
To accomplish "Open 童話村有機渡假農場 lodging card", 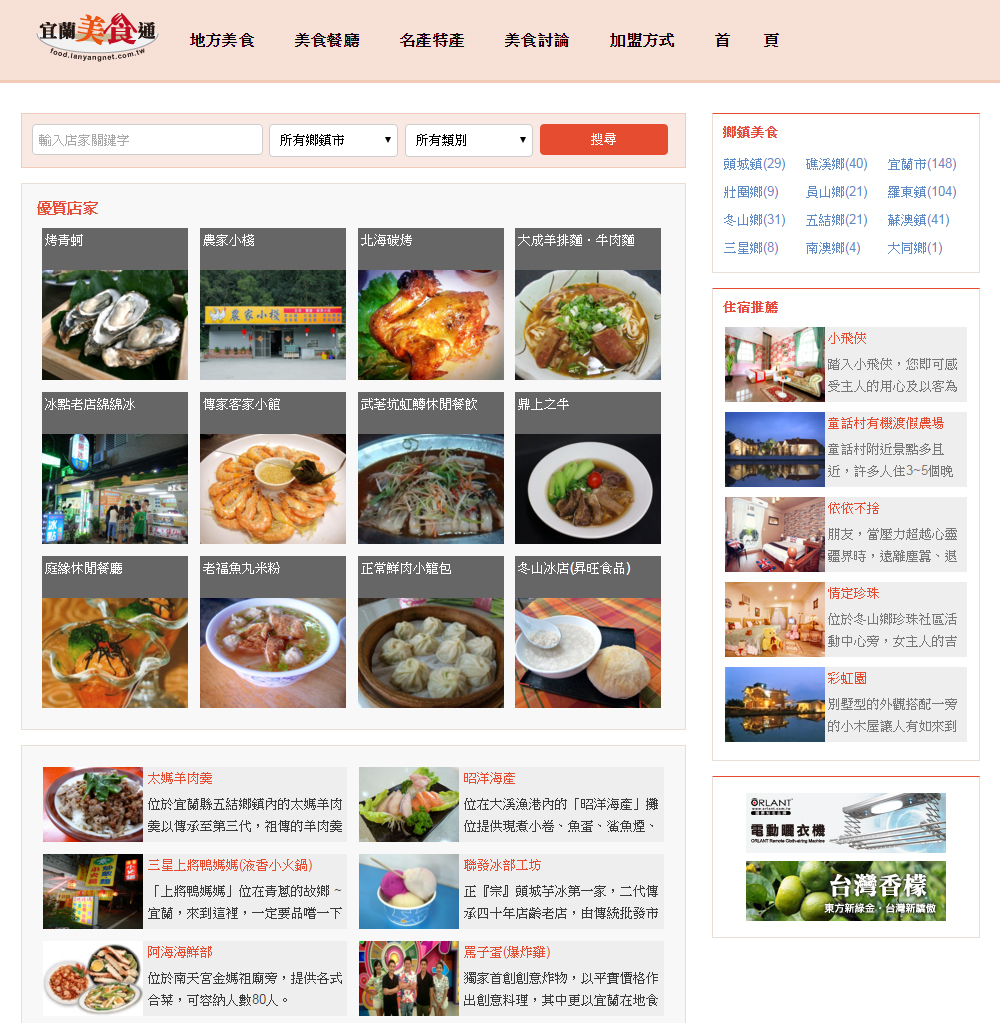I will (x=885, y=423).
